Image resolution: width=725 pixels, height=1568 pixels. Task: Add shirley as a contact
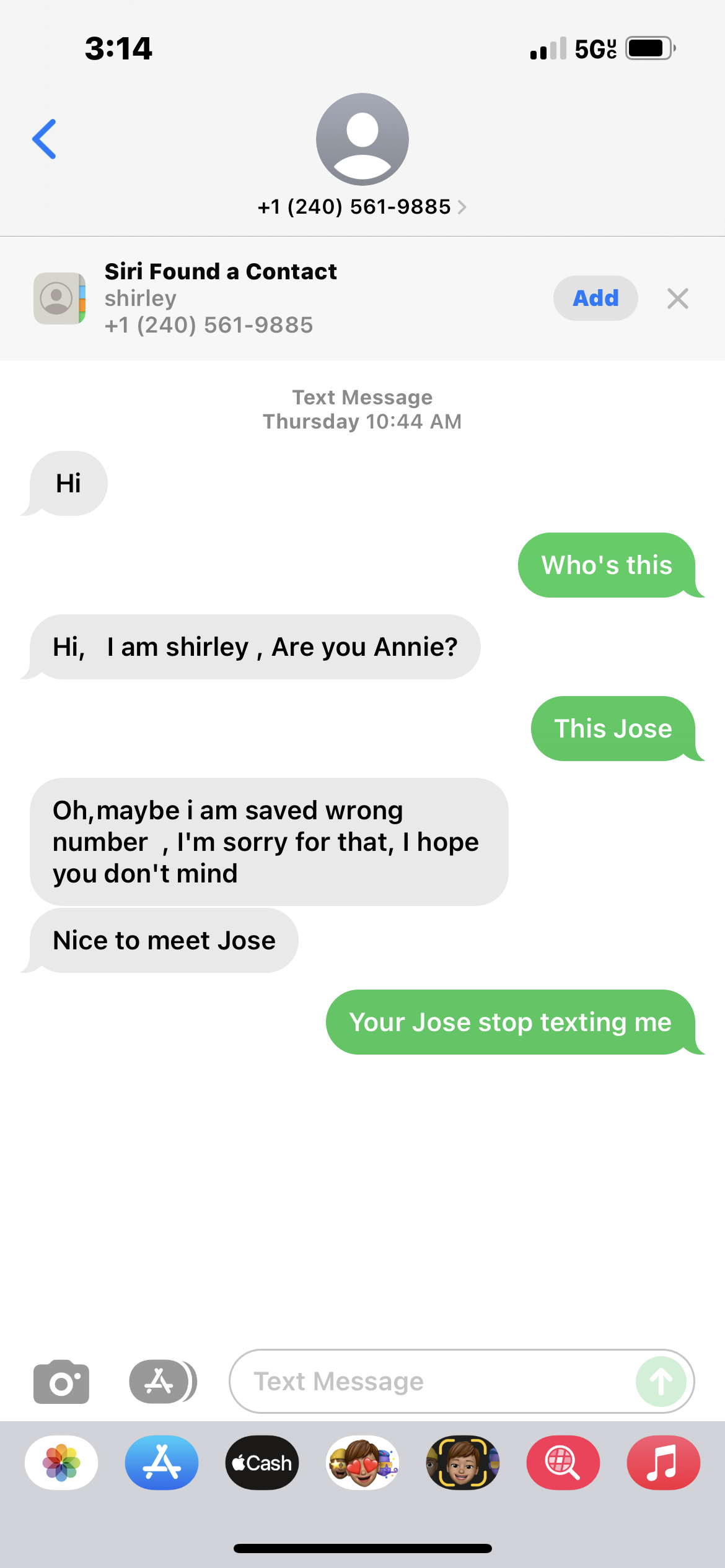pyautogui.click(x=595, y=298)
